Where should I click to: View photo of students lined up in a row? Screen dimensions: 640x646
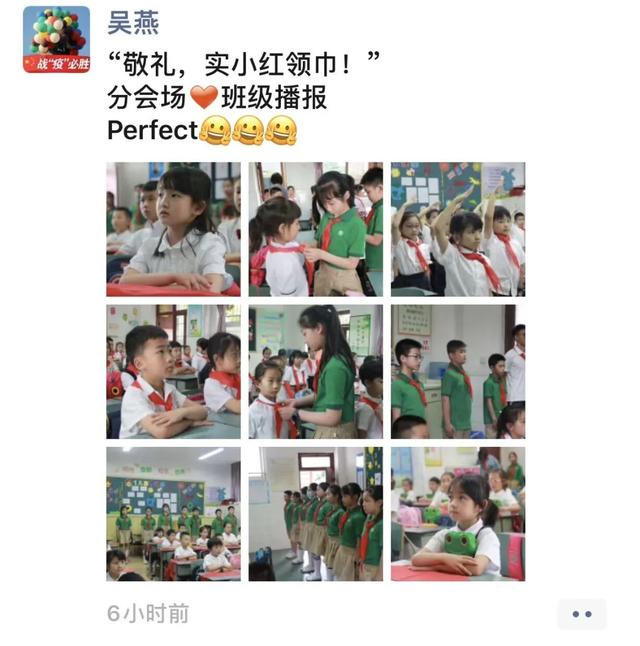point(315,513)
